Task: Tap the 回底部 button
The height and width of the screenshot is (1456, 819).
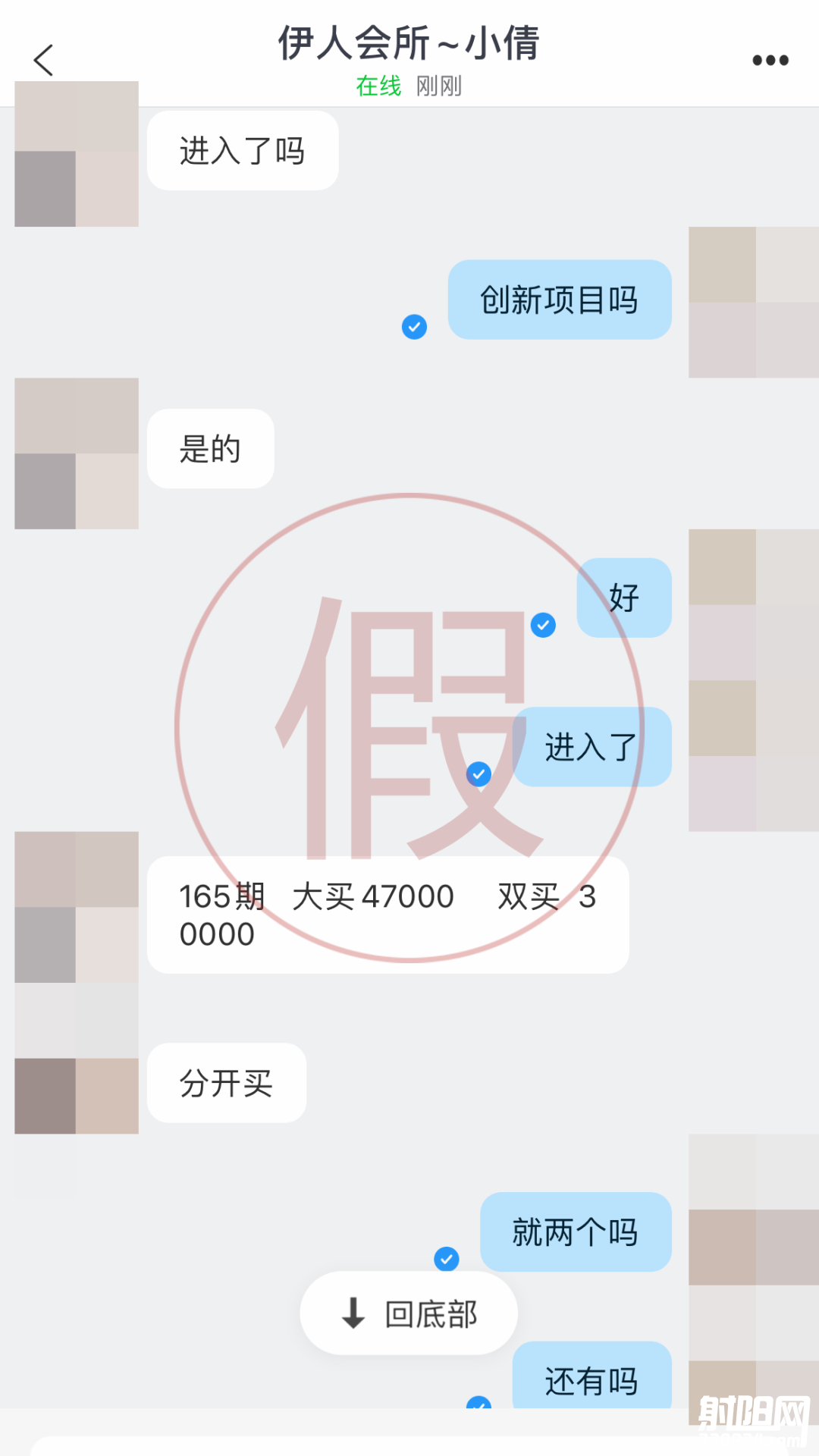Action: (409, 1313)
